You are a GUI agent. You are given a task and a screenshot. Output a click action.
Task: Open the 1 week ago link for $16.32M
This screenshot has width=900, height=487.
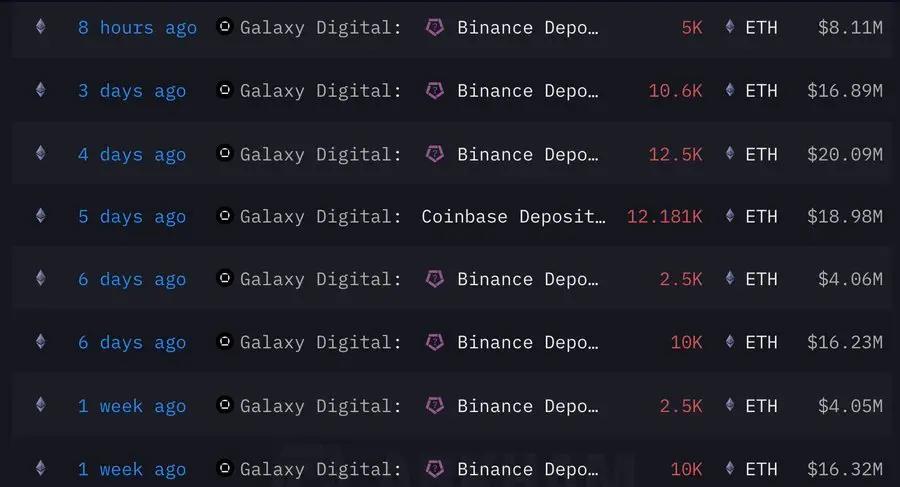pyautogui.click(x=132, y=469)
